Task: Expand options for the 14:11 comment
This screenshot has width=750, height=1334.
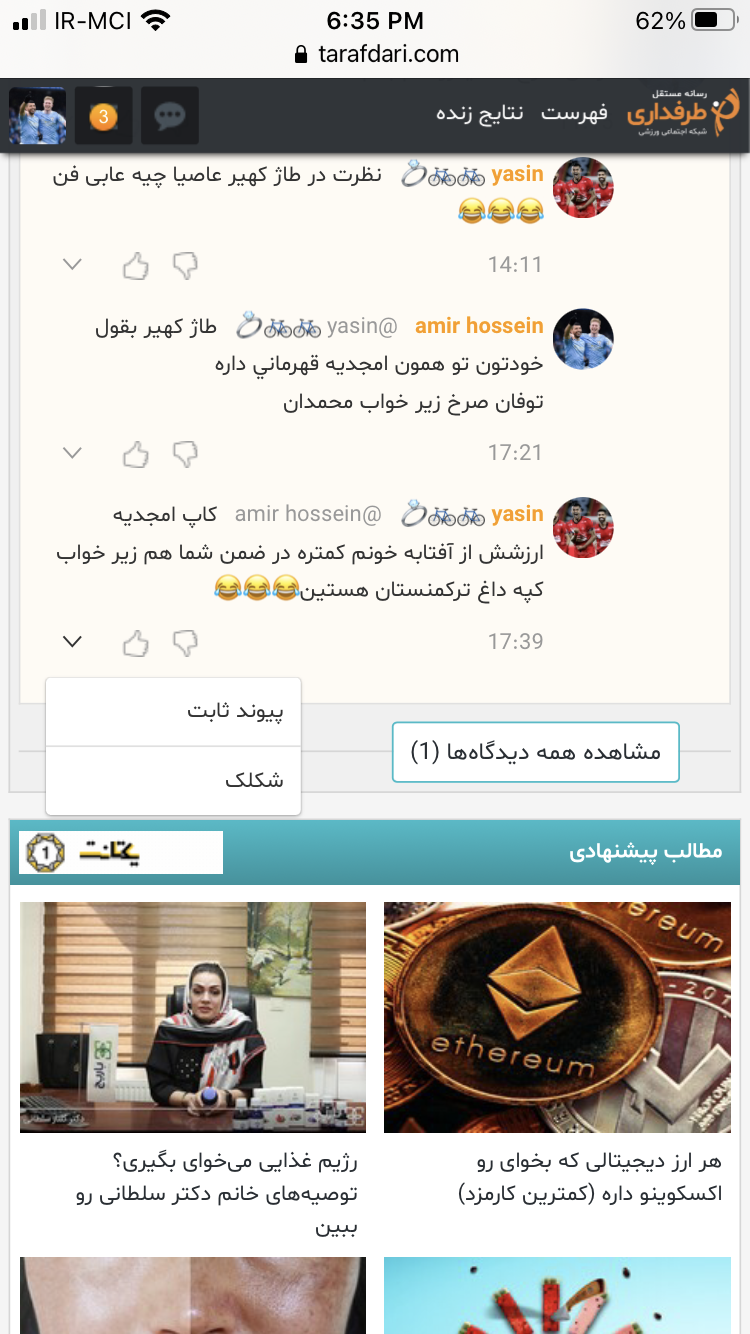Action: pos(72,264)
